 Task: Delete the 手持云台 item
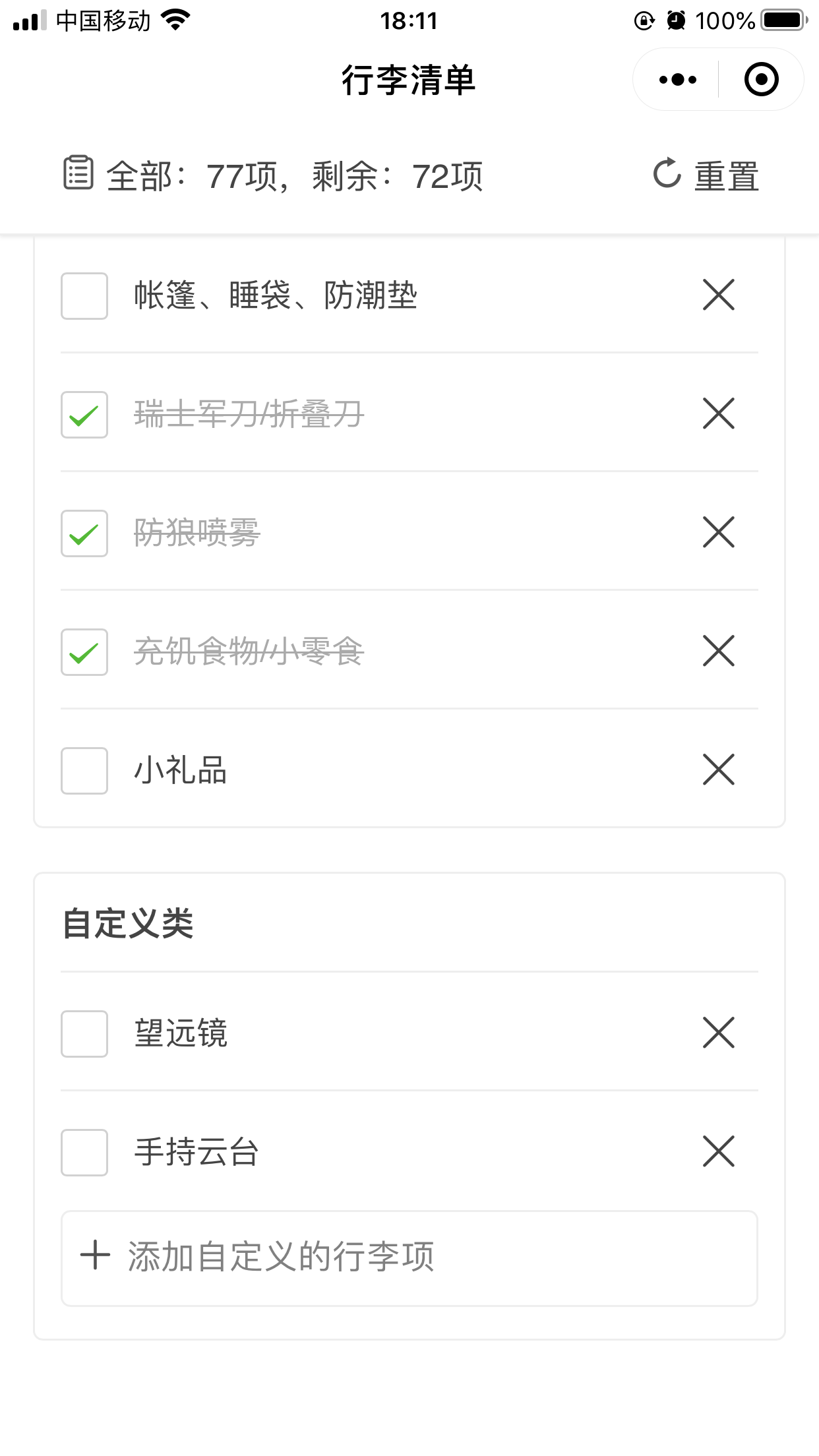(719, 1151)
